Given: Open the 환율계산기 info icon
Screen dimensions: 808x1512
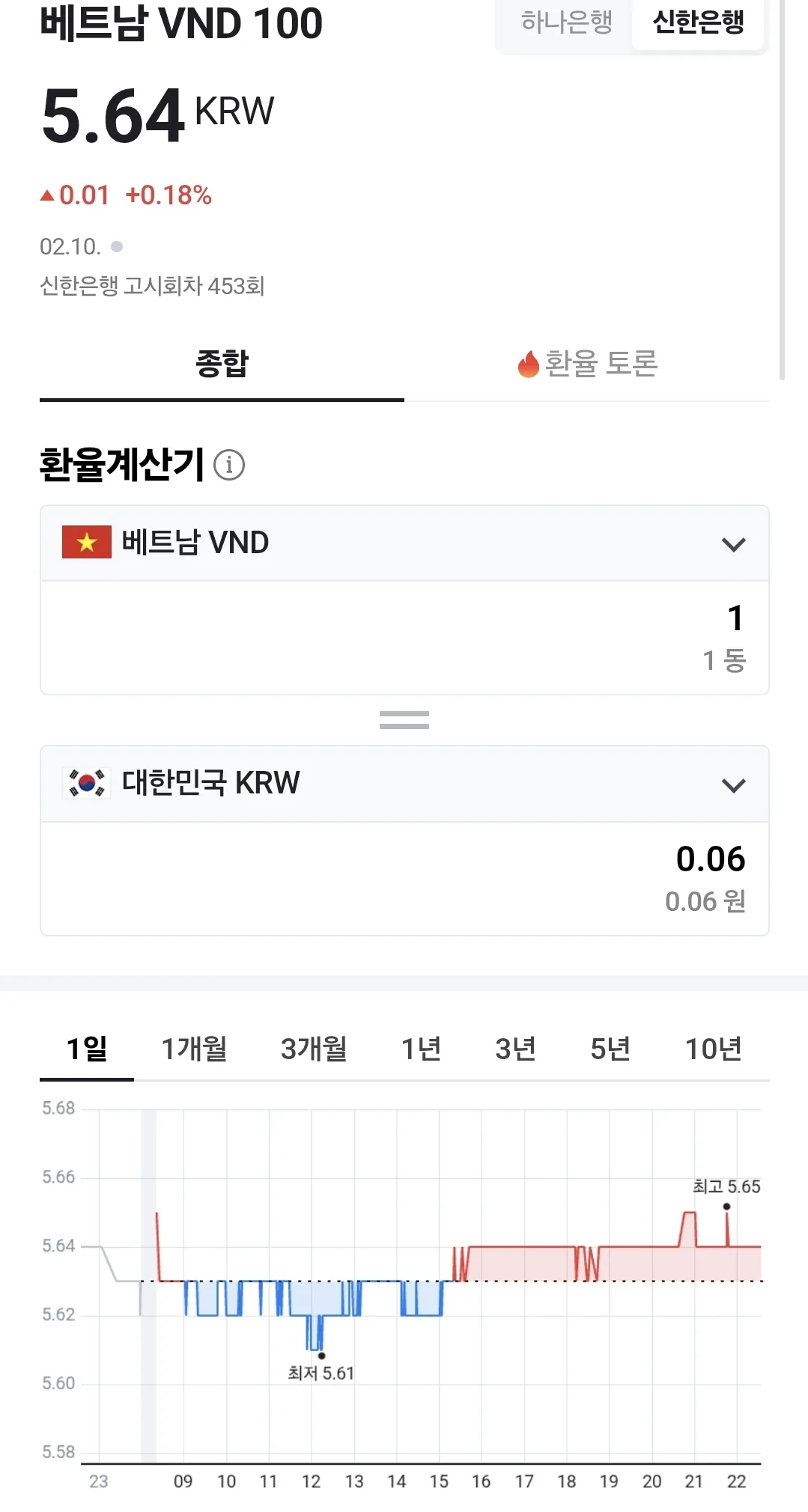Looking at the screenshot, I should (x=229, y=465).
